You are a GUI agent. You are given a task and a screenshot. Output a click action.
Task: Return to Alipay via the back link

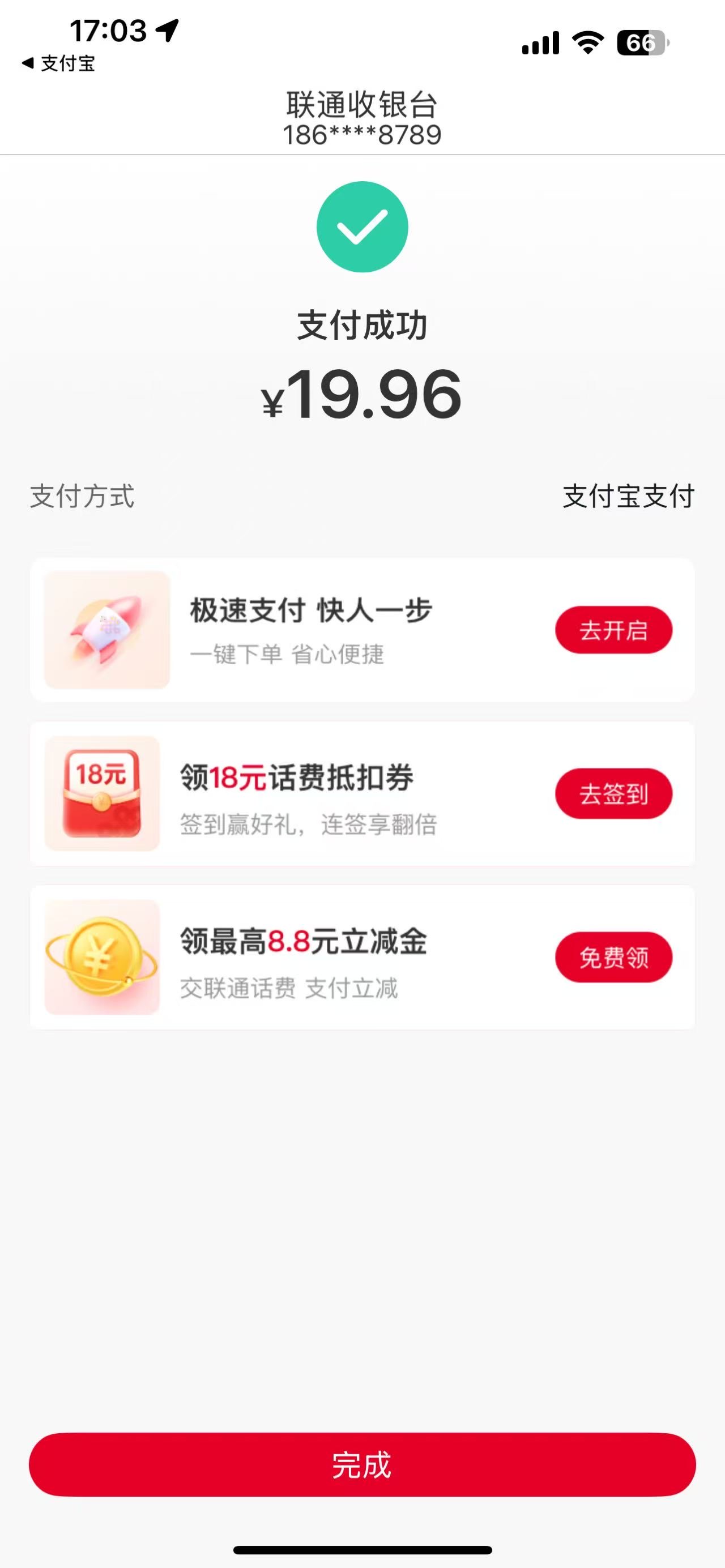(x=58, y=63)
